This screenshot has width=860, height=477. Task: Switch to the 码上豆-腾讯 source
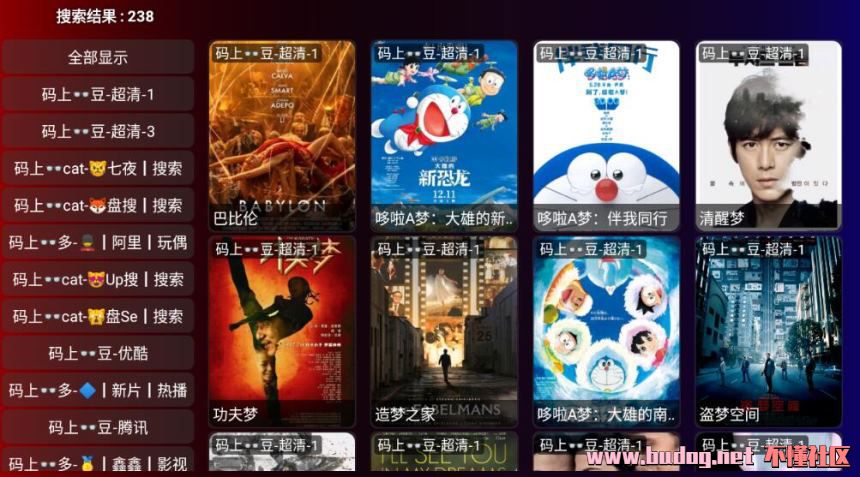tap(97, 427)
